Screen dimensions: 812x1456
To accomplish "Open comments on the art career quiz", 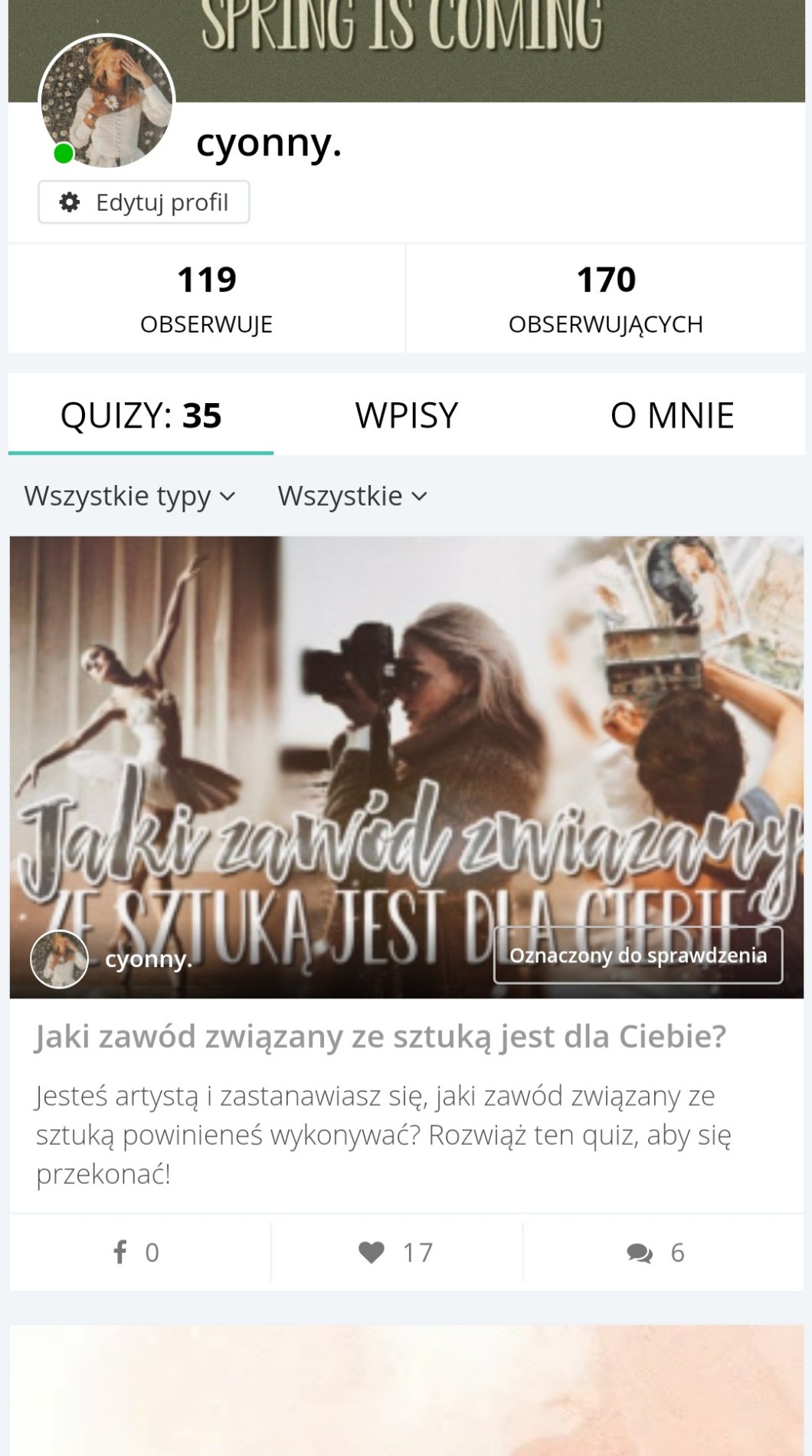I will click(656, 1252).
